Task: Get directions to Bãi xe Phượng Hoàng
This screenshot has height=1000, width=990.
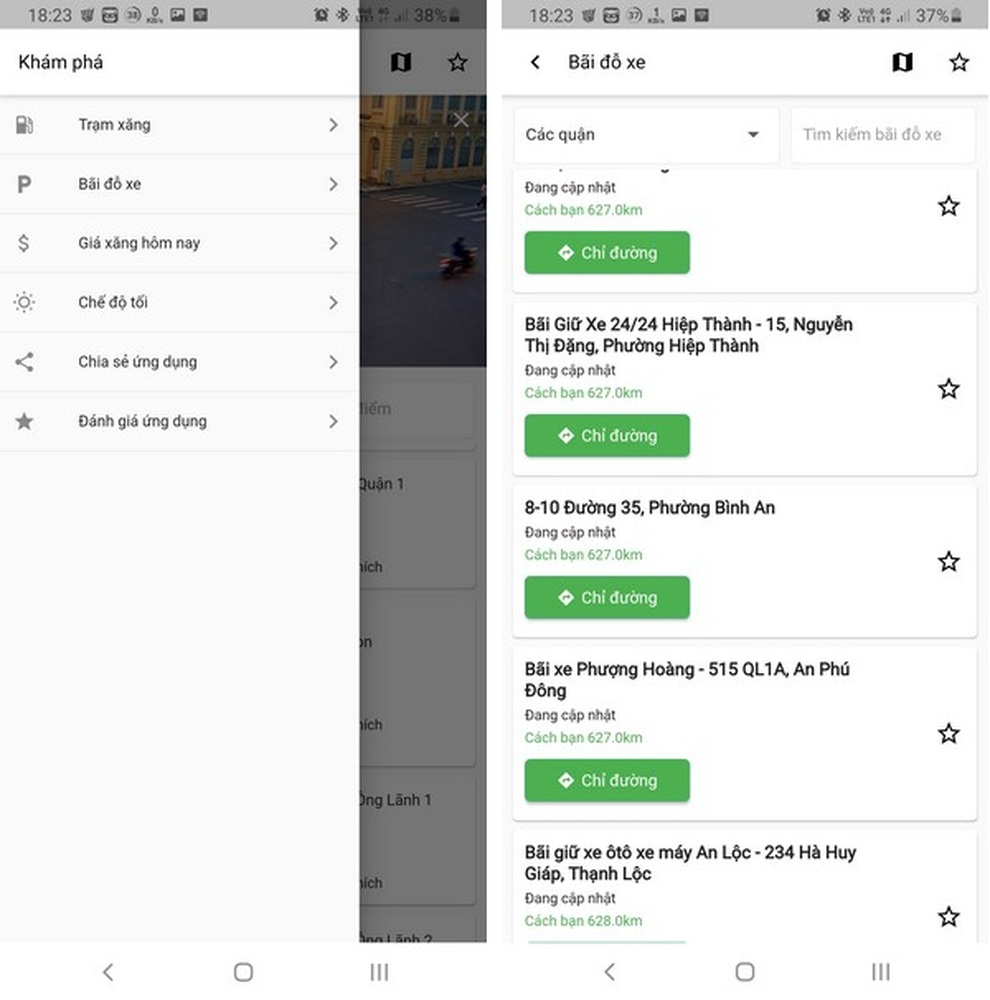Action: (x=607, y=781)
